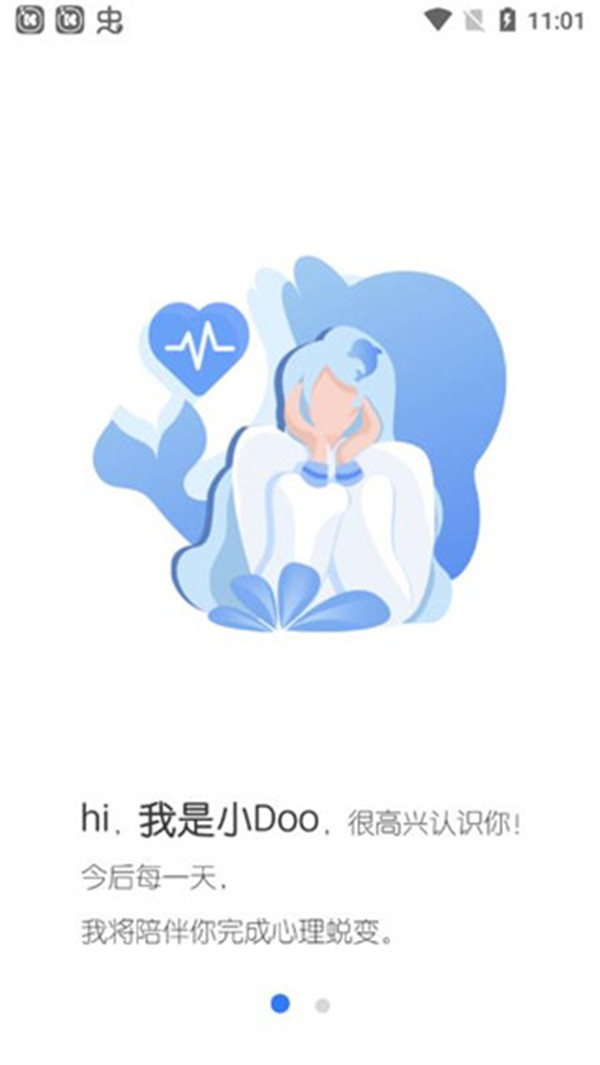
Task: Select the second page indicator dot
Action: point(322,1005)
